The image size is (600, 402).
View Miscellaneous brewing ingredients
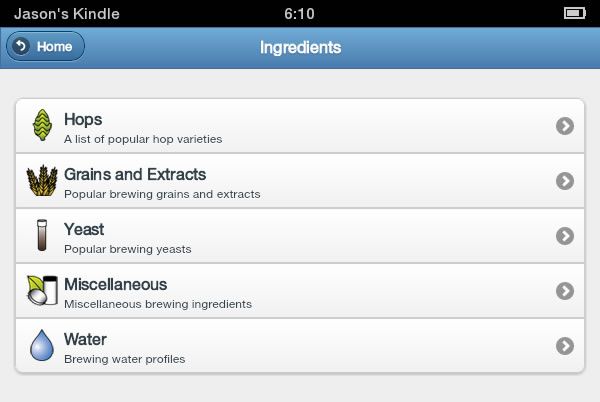pyautogui.click(x=300, y=291)
